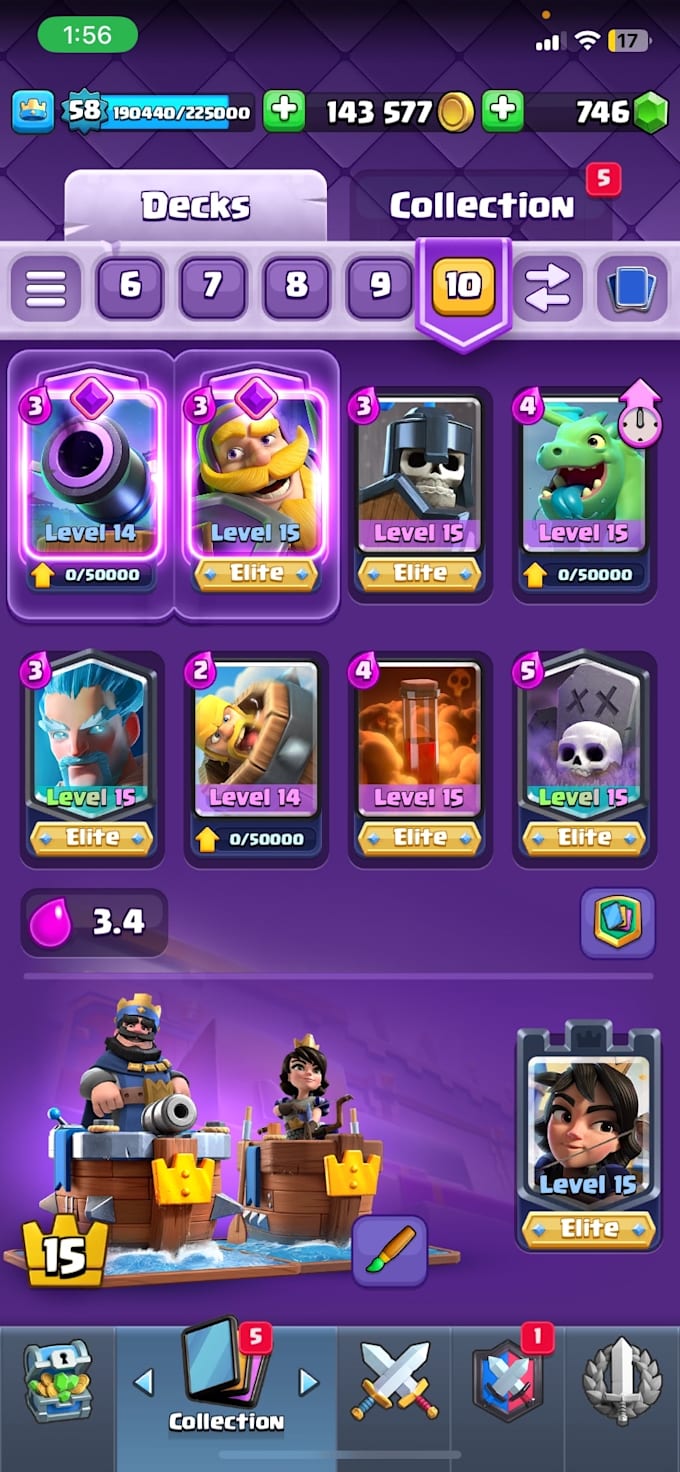Tap the swap arrows deck icon
Image resolution: width=680 pixels, height=1472 pixels.
pyautogui.click(x=548, y=288)
